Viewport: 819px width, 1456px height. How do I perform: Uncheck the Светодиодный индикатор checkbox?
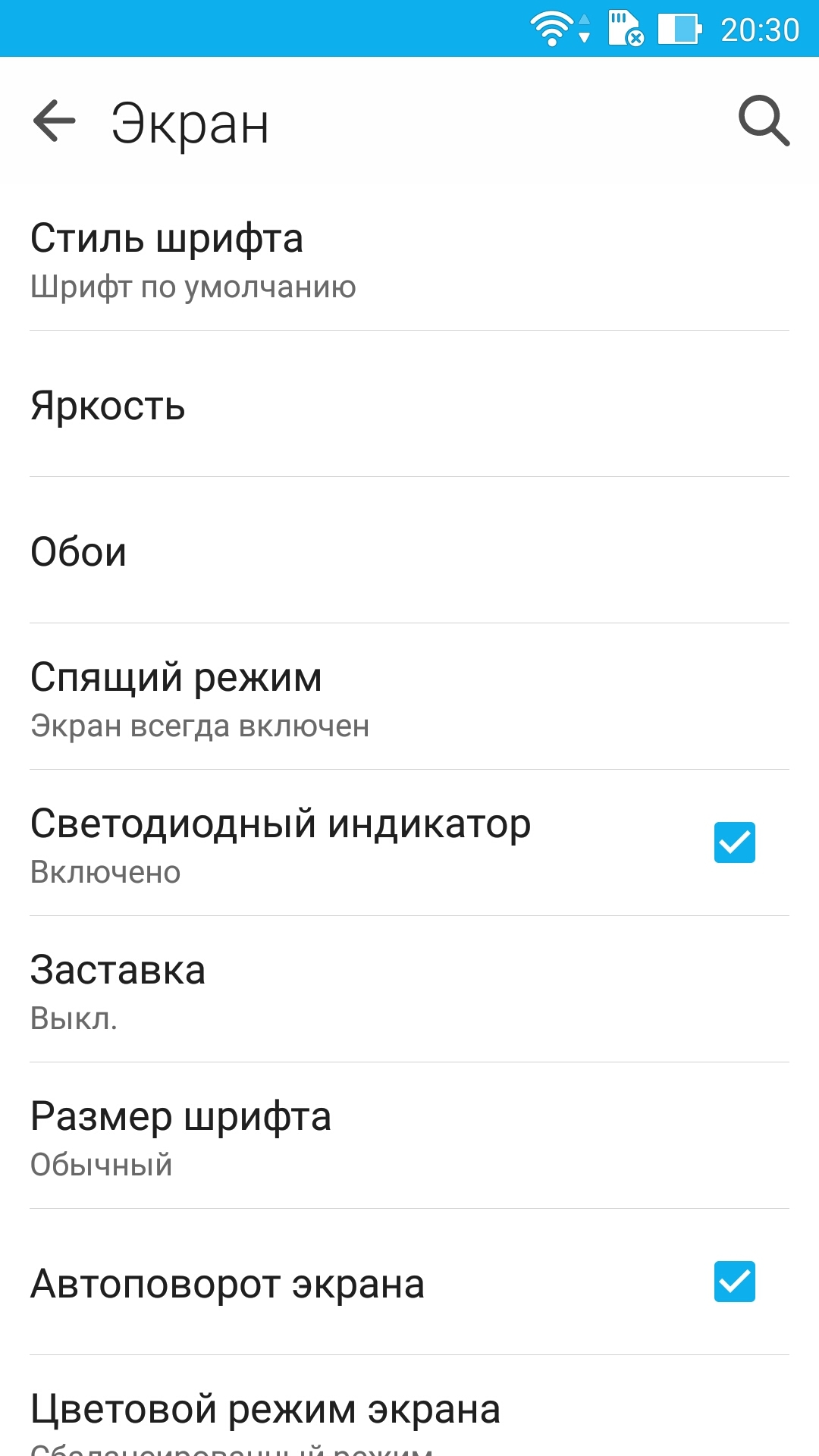(x=734, y=843)
